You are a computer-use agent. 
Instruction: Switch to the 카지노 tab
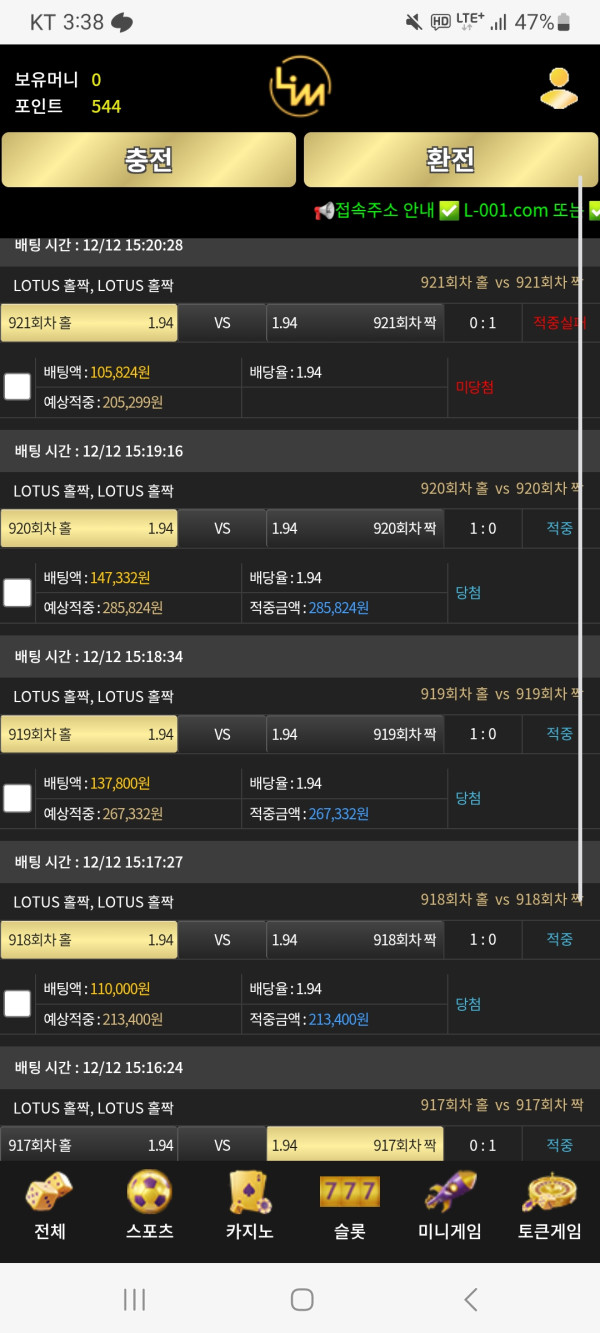coord(249,1206)
